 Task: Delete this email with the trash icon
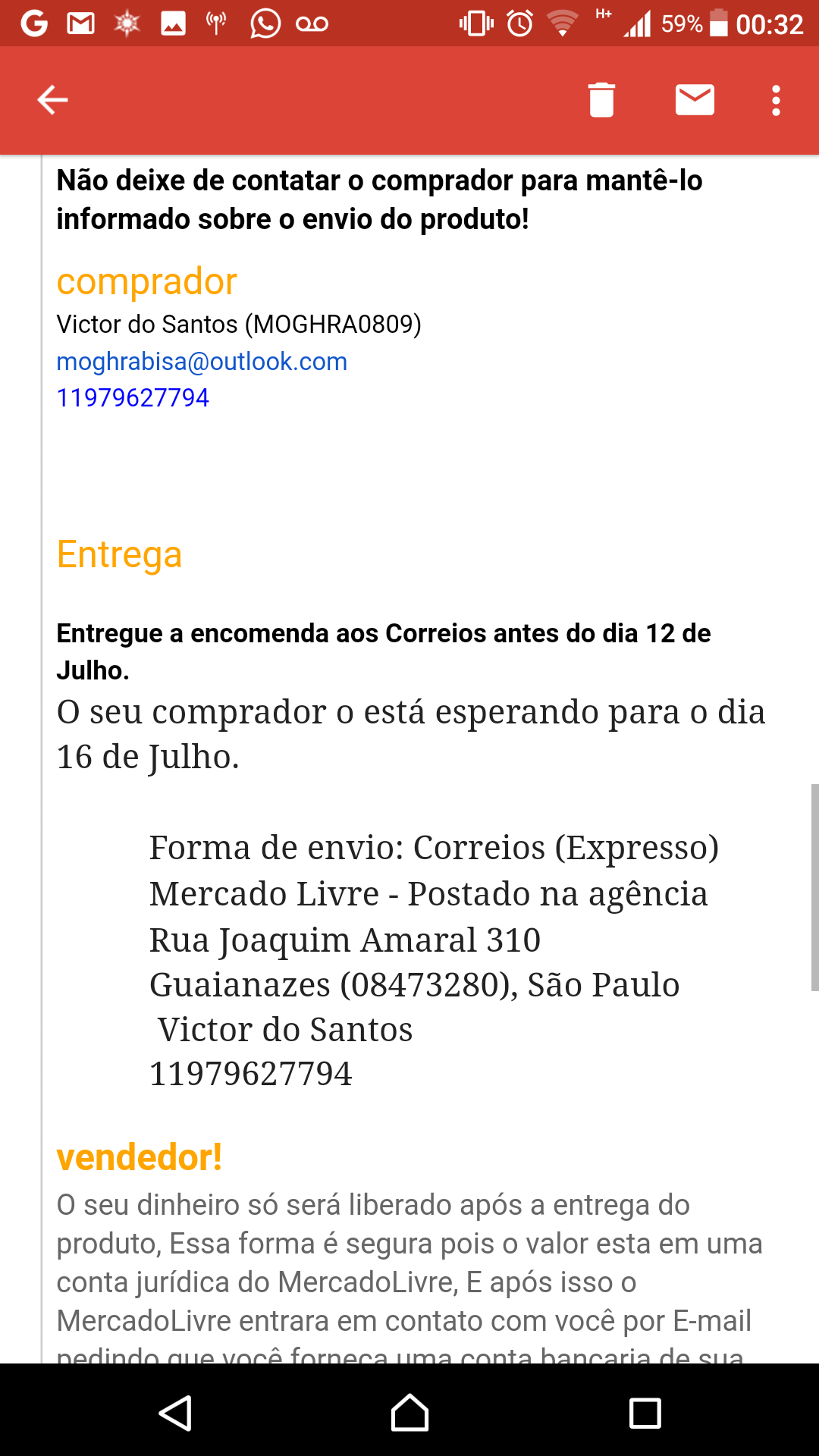click(x=601, y=100)
